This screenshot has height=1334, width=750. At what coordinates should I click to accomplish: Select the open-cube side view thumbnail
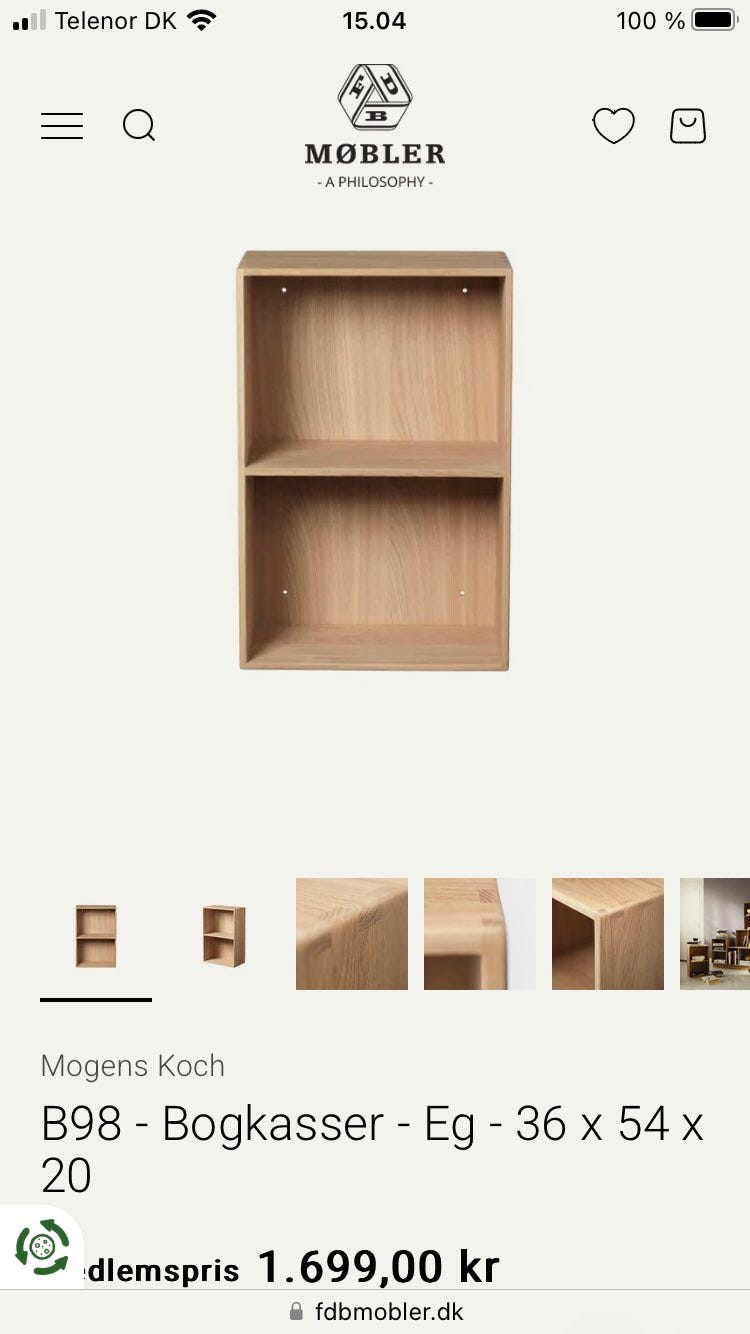[607, 934]
